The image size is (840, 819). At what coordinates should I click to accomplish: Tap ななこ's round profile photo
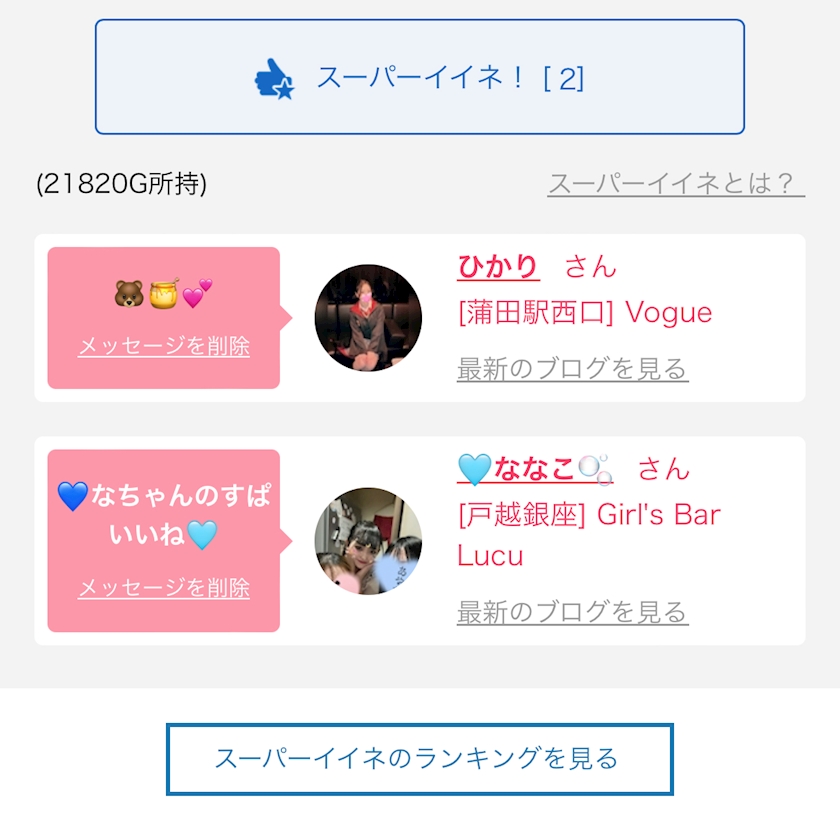368,541
